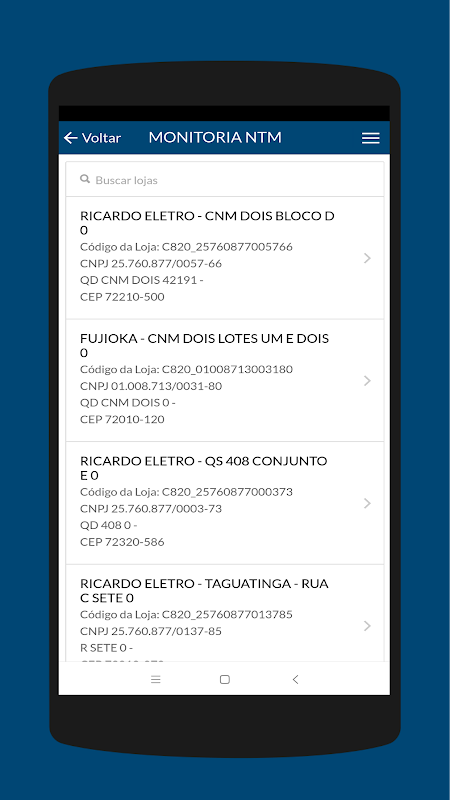Tap the system home button
Image resolution: width=450 pixels, height=800 pixels.
(x=224, y=679)
